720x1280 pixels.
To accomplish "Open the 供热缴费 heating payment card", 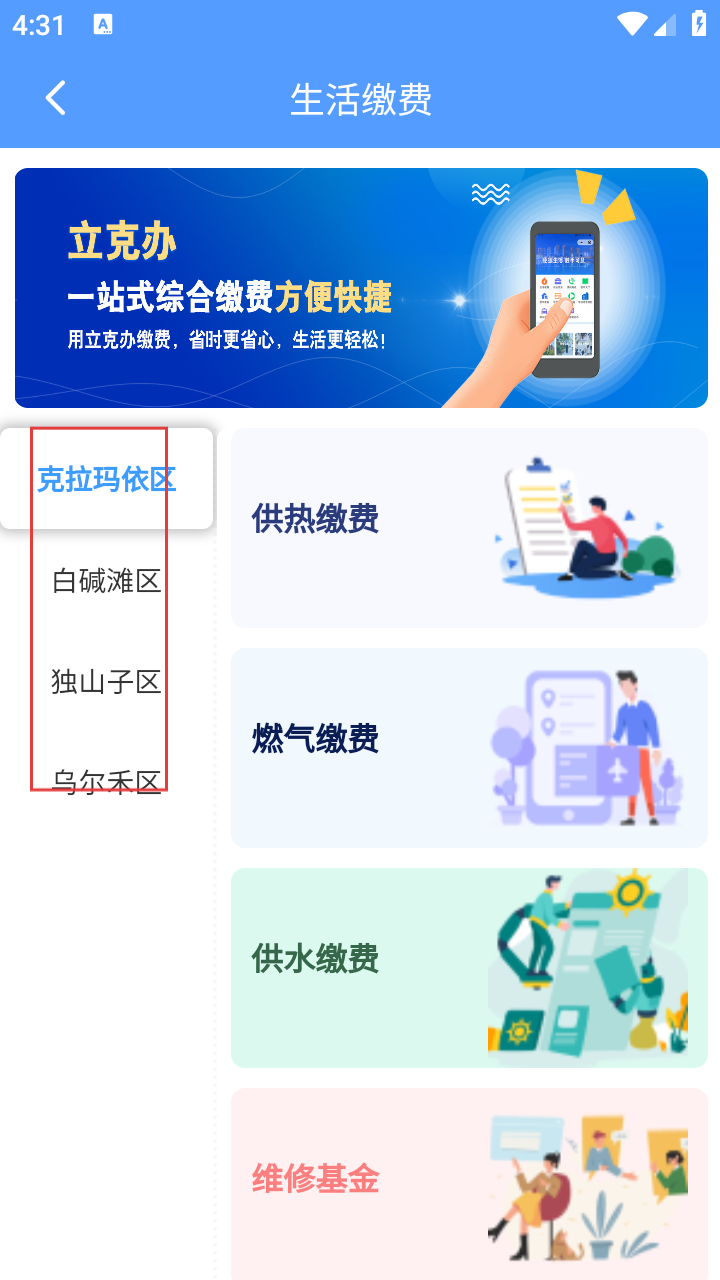I will click(468, 528).
